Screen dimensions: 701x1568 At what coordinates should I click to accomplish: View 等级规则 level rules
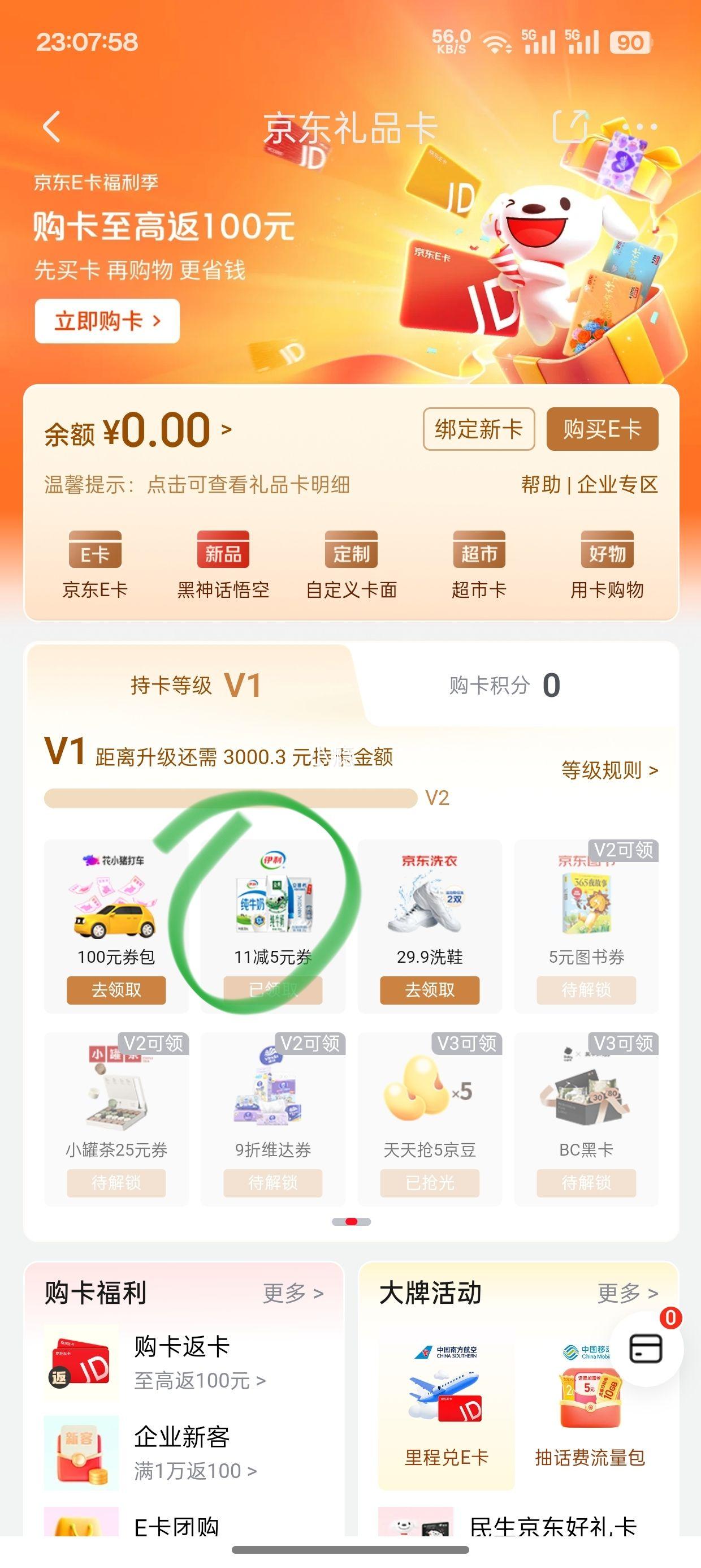click(x=609, y=770)
